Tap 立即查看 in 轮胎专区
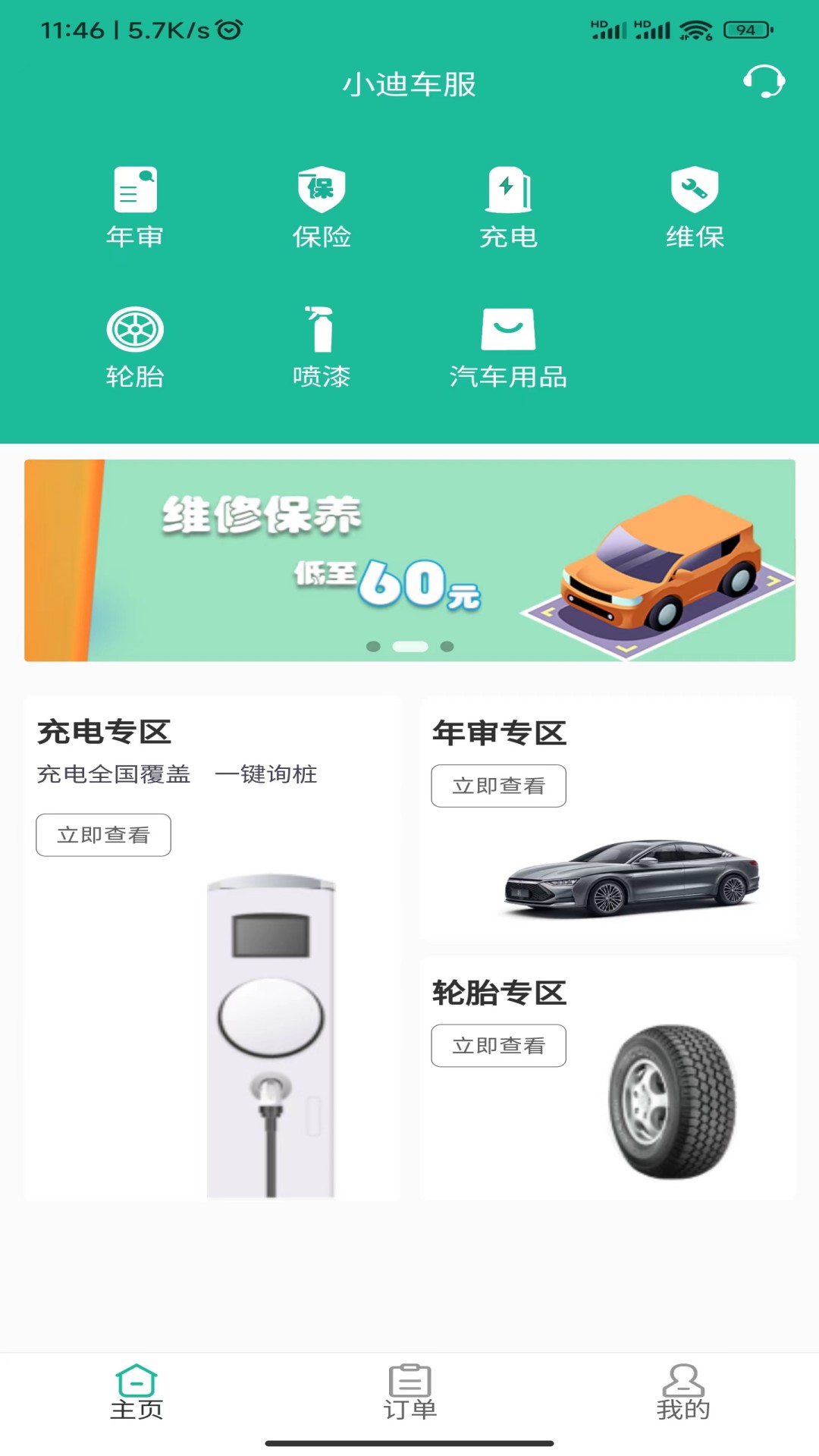The width and height of the screenshot is (819, 1456). [498, 1046]
